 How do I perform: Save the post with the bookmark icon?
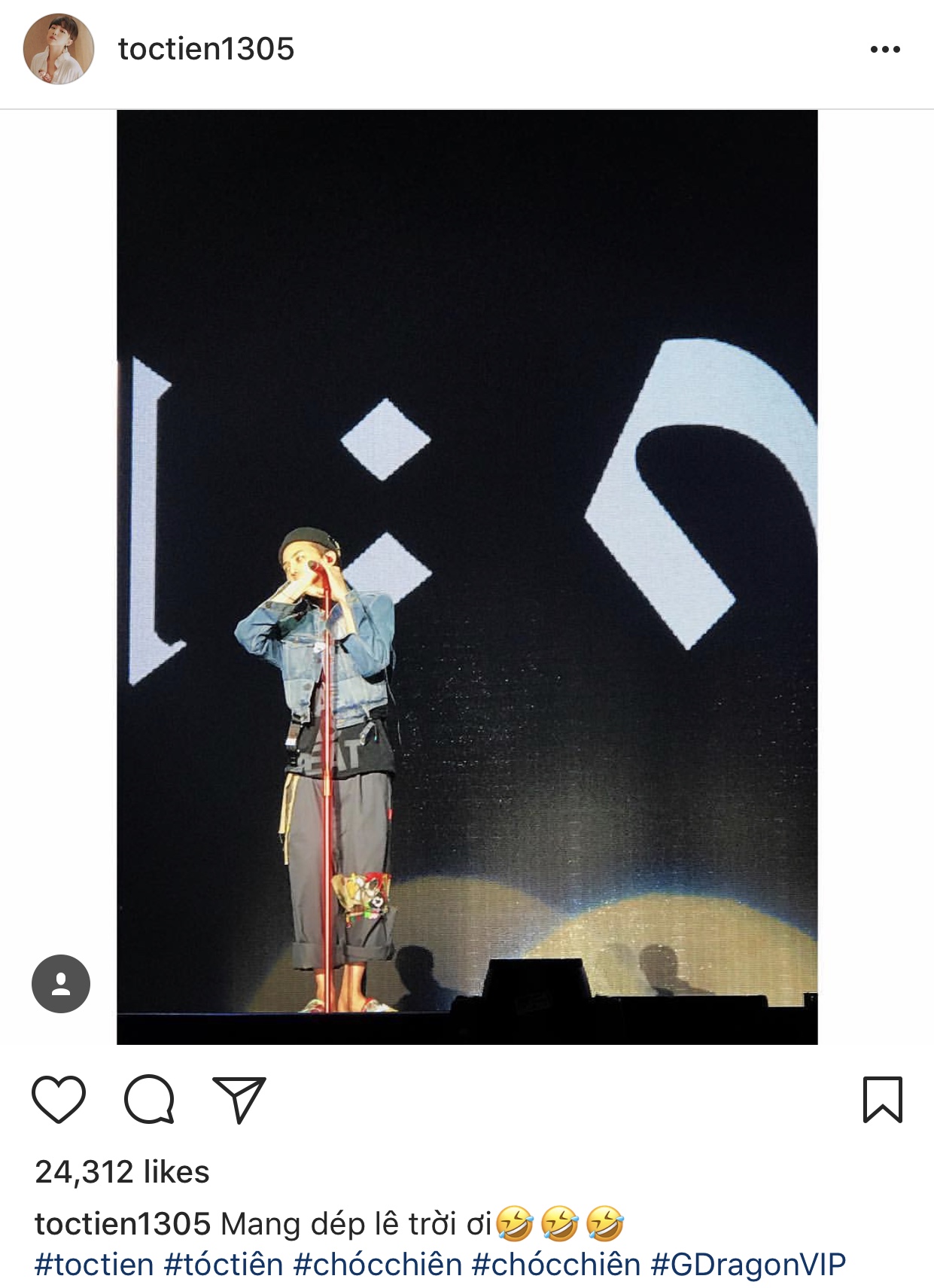click(x=882, y=1100)
